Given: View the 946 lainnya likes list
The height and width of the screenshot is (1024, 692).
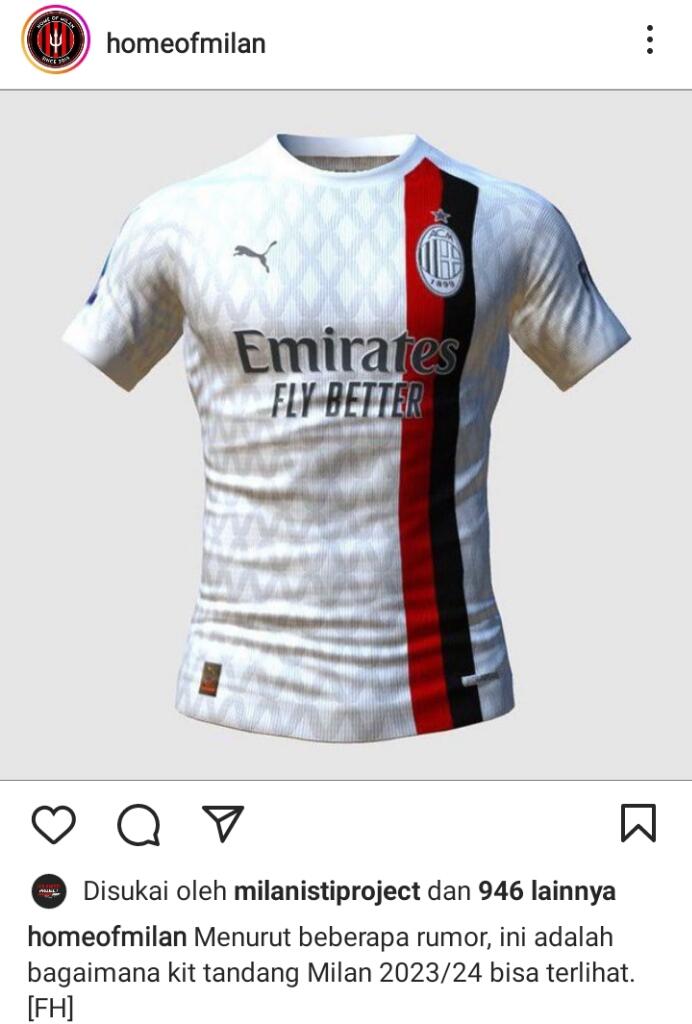Looking at the screenshot, I should click(x=546, y=890).
